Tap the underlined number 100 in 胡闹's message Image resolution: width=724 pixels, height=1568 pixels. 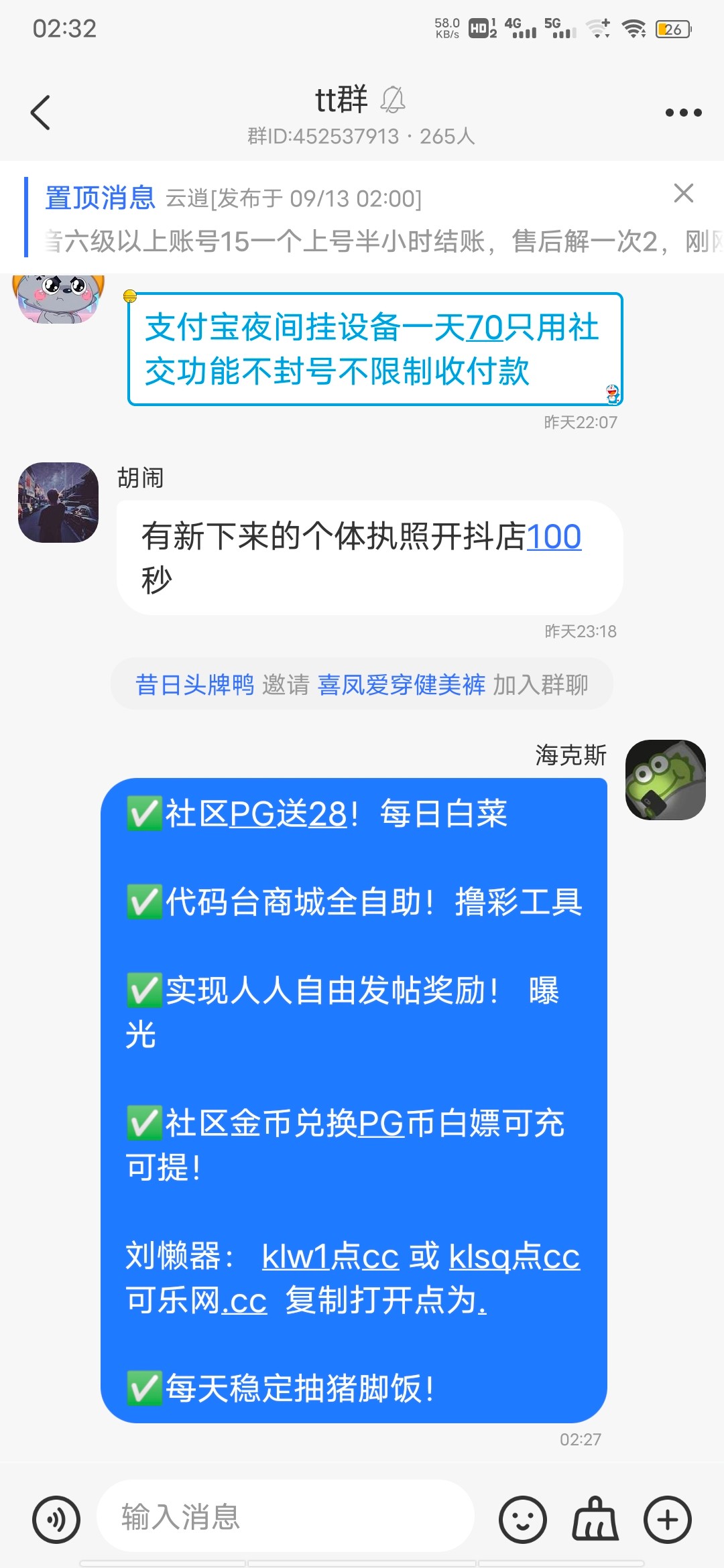554,537
